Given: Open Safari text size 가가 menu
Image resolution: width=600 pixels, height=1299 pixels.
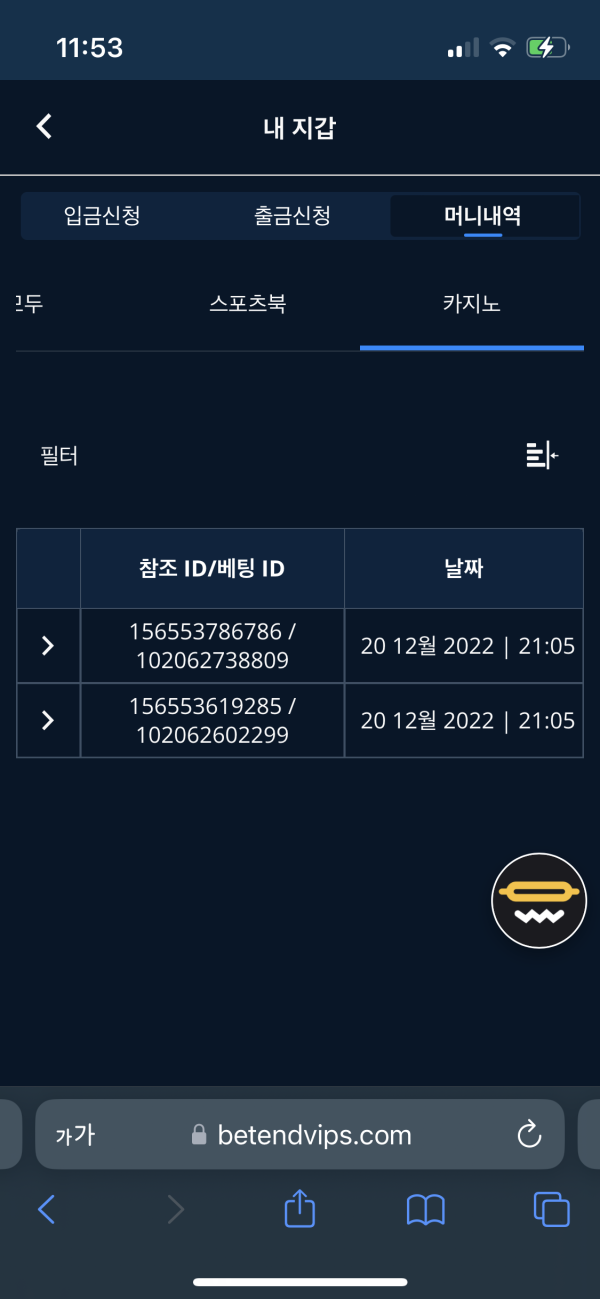Looking at the screenshot, I should coord(75,1135).
